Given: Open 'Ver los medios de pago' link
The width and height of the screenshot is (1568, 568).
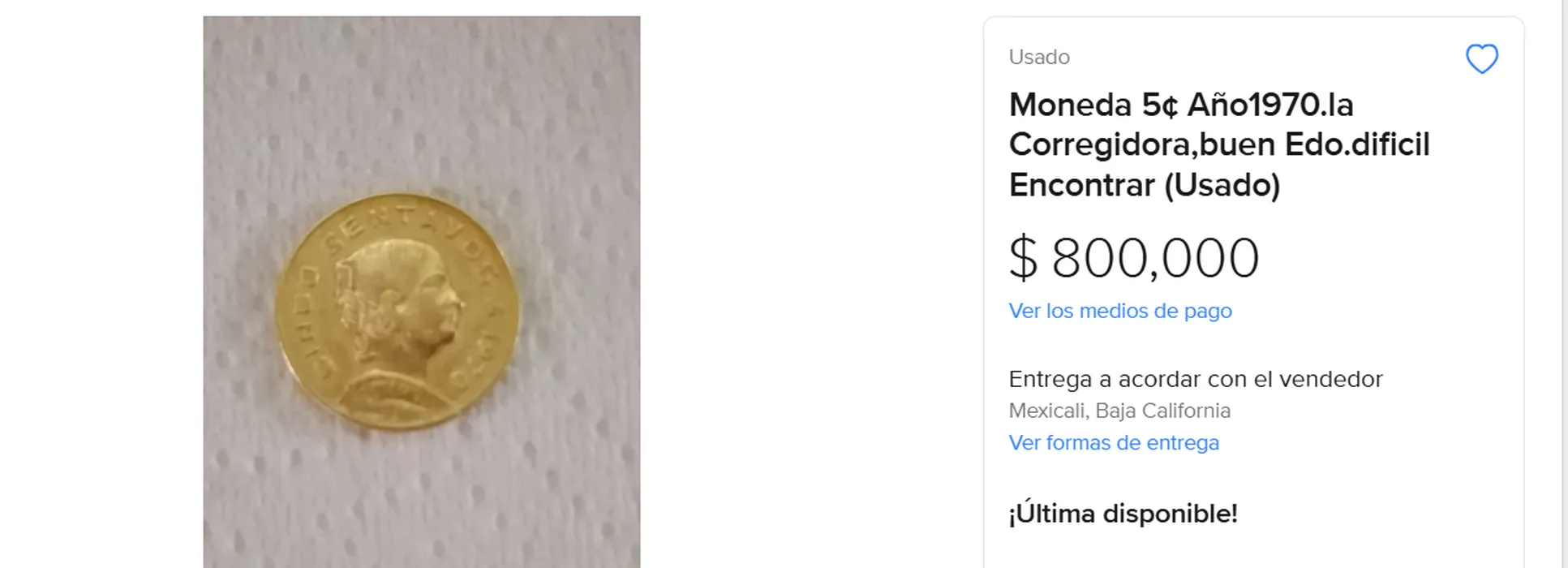Looking at the screenshot, I should coord(1119,311).
